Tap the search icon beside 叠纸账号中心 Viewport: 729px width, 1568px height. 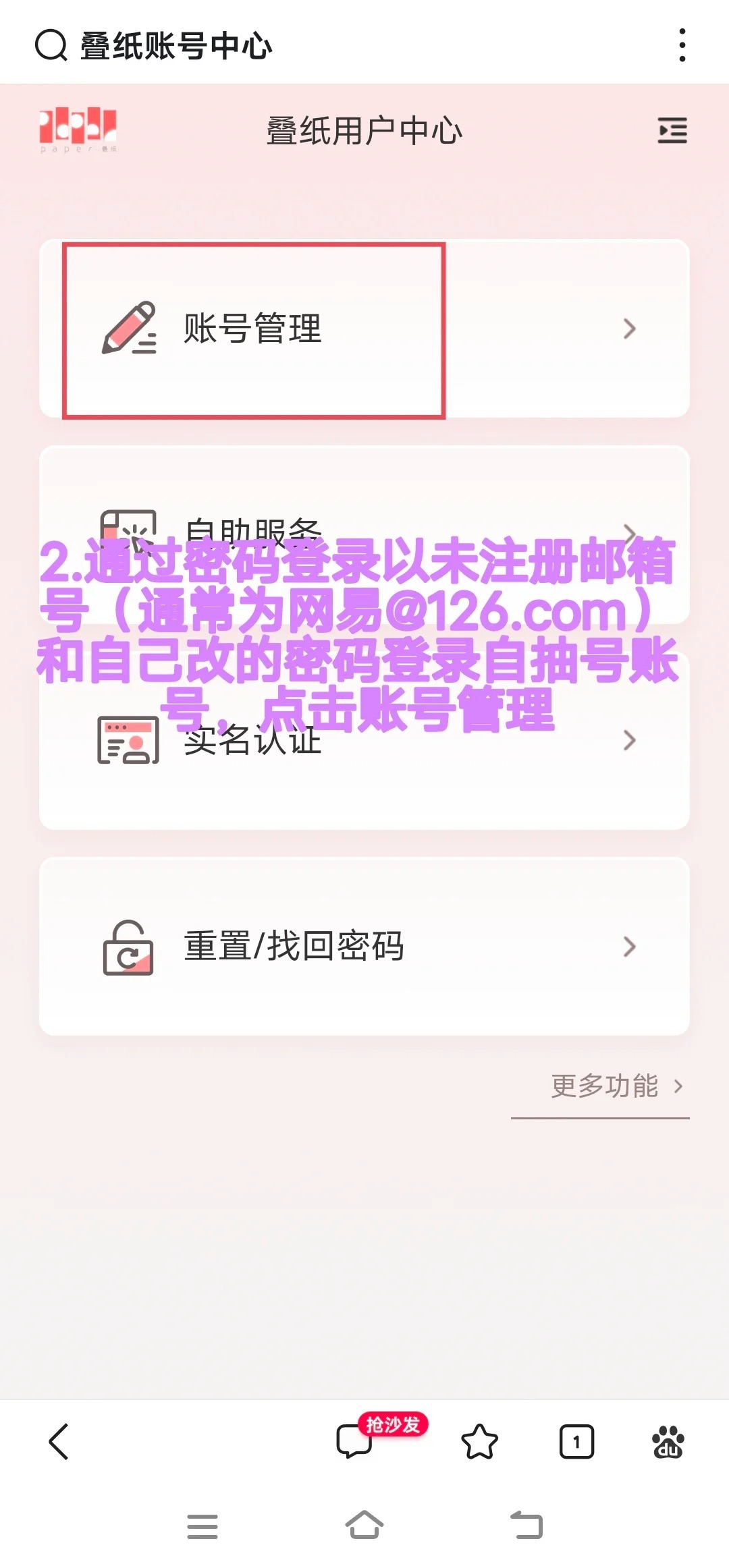coord(51,45)
